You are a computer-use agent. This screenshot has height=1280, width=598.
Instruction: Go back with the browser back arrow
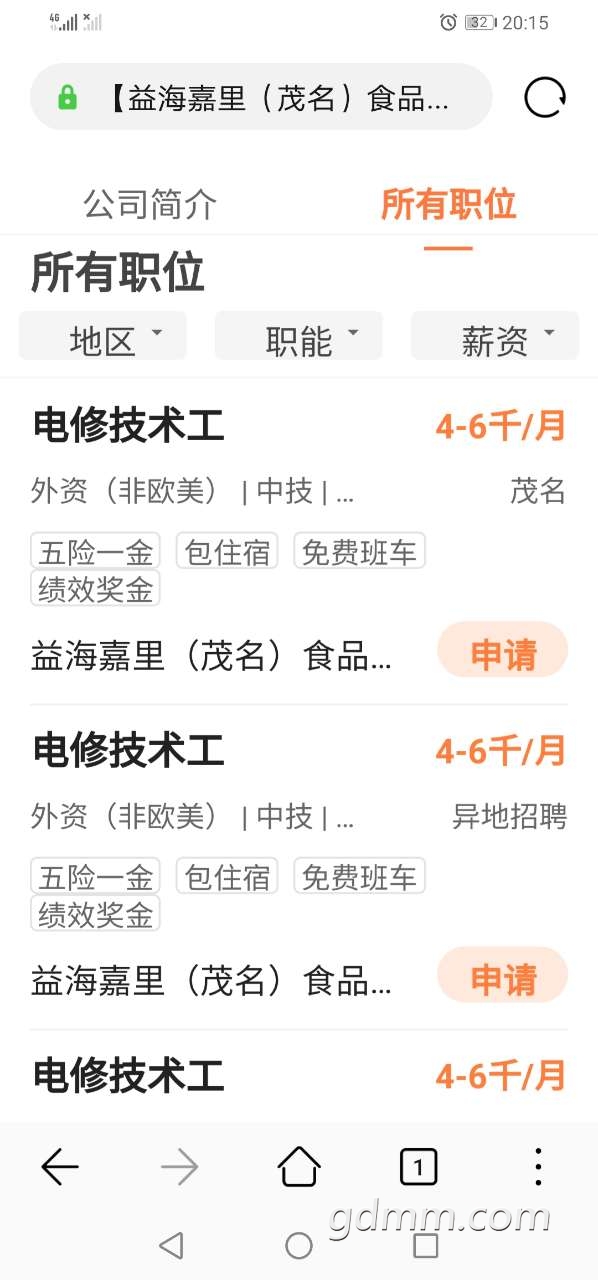[60, 1166]
